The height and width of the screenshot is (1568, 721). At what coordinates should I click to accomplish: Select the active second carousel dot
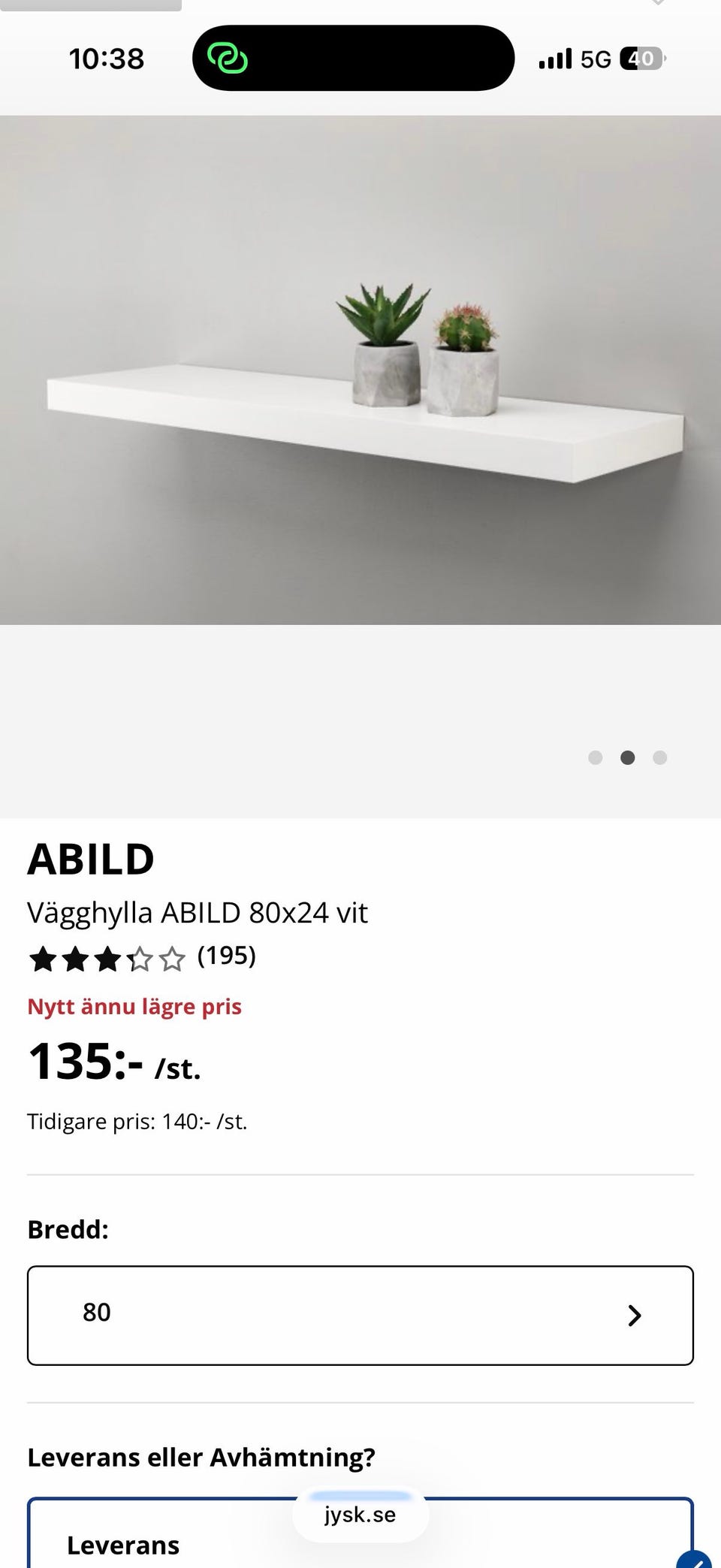[x=628, y=758]
